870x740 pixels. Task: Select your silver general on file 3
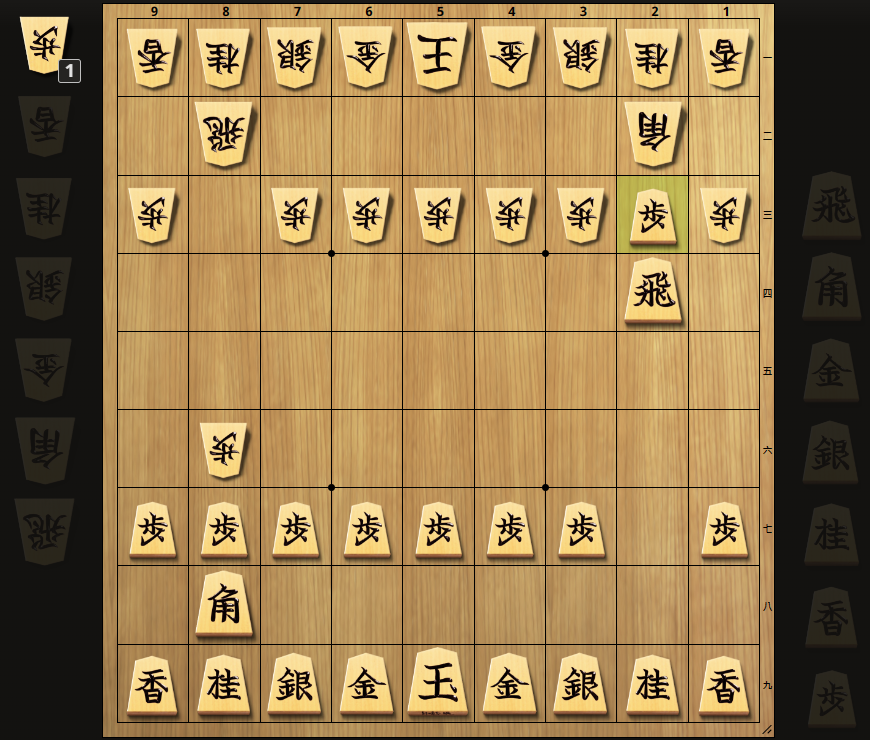(581, 685)
